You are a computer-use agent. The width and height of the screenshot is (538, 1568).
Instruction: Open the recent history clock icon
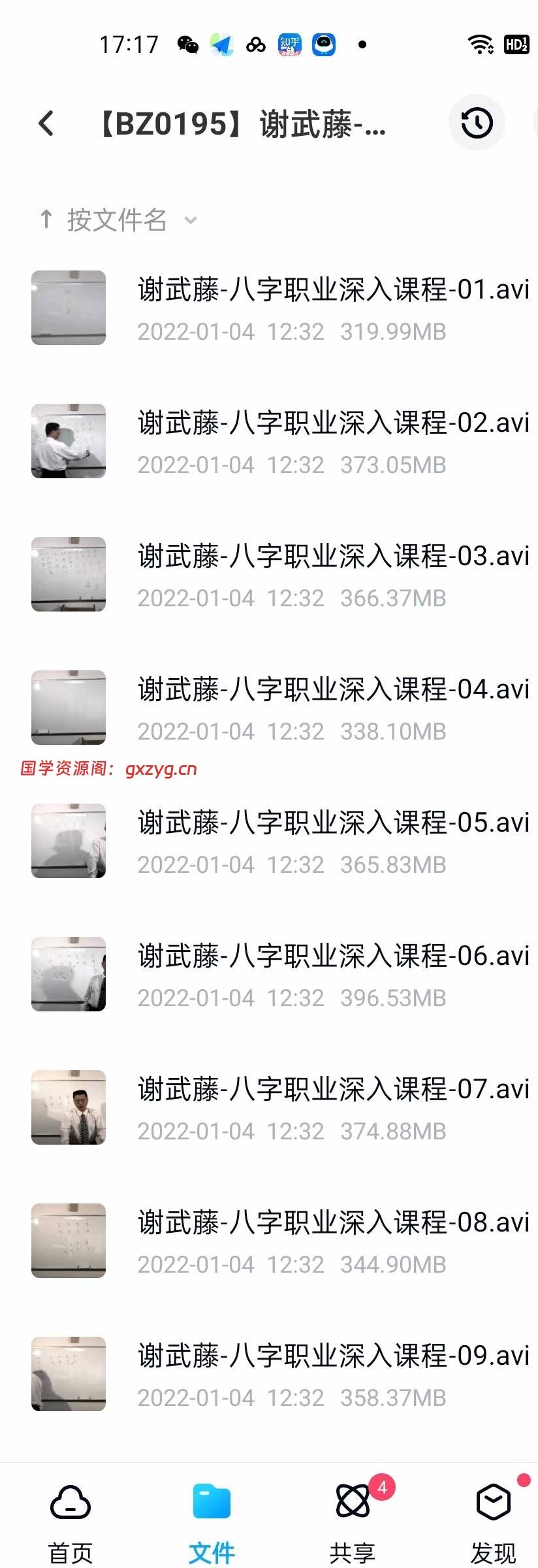pos(477,123)
